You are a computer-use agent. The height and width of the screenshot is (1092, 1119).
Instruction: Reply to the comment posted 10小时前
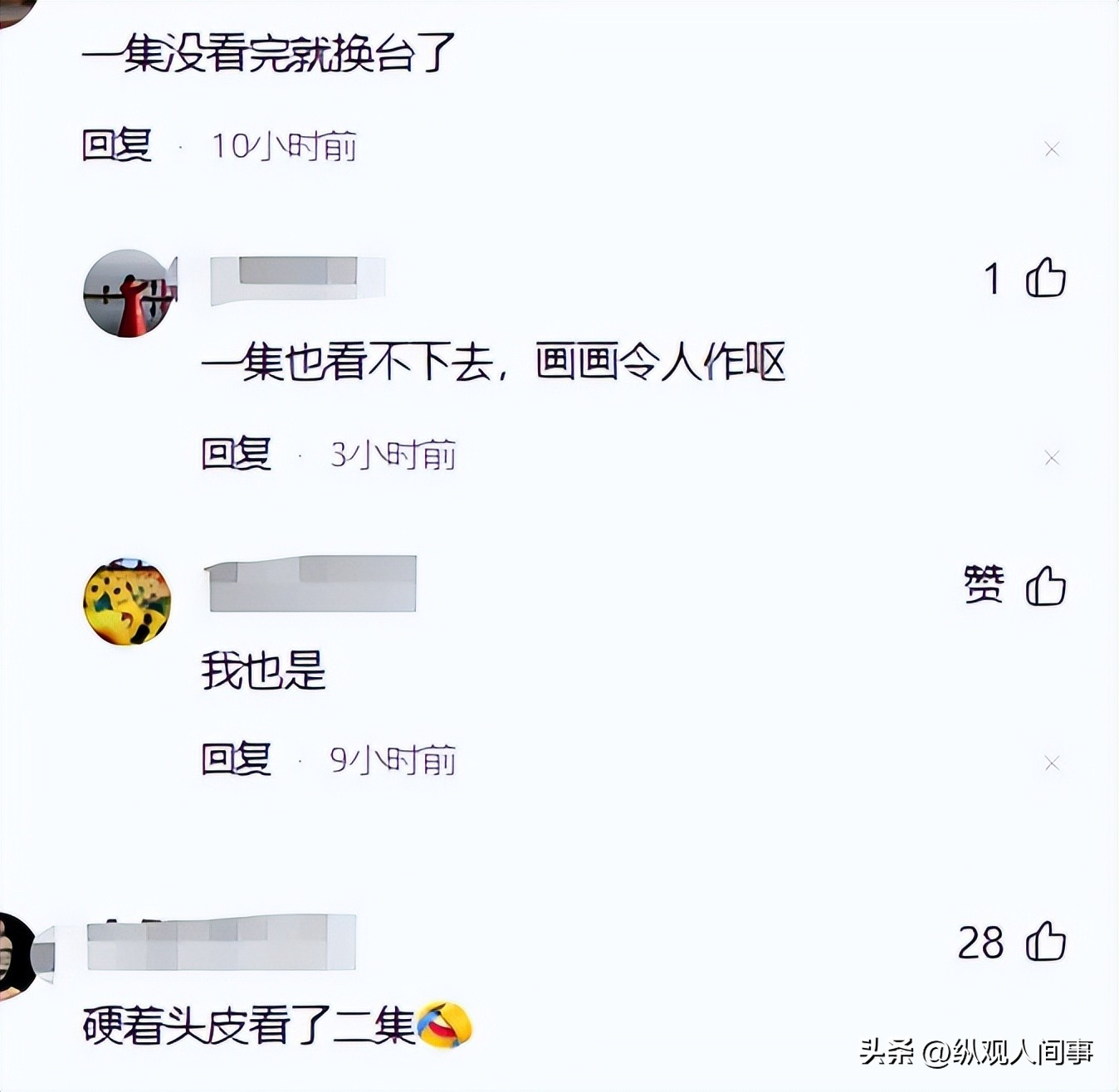pyautogui.click(x=116, y=145)
